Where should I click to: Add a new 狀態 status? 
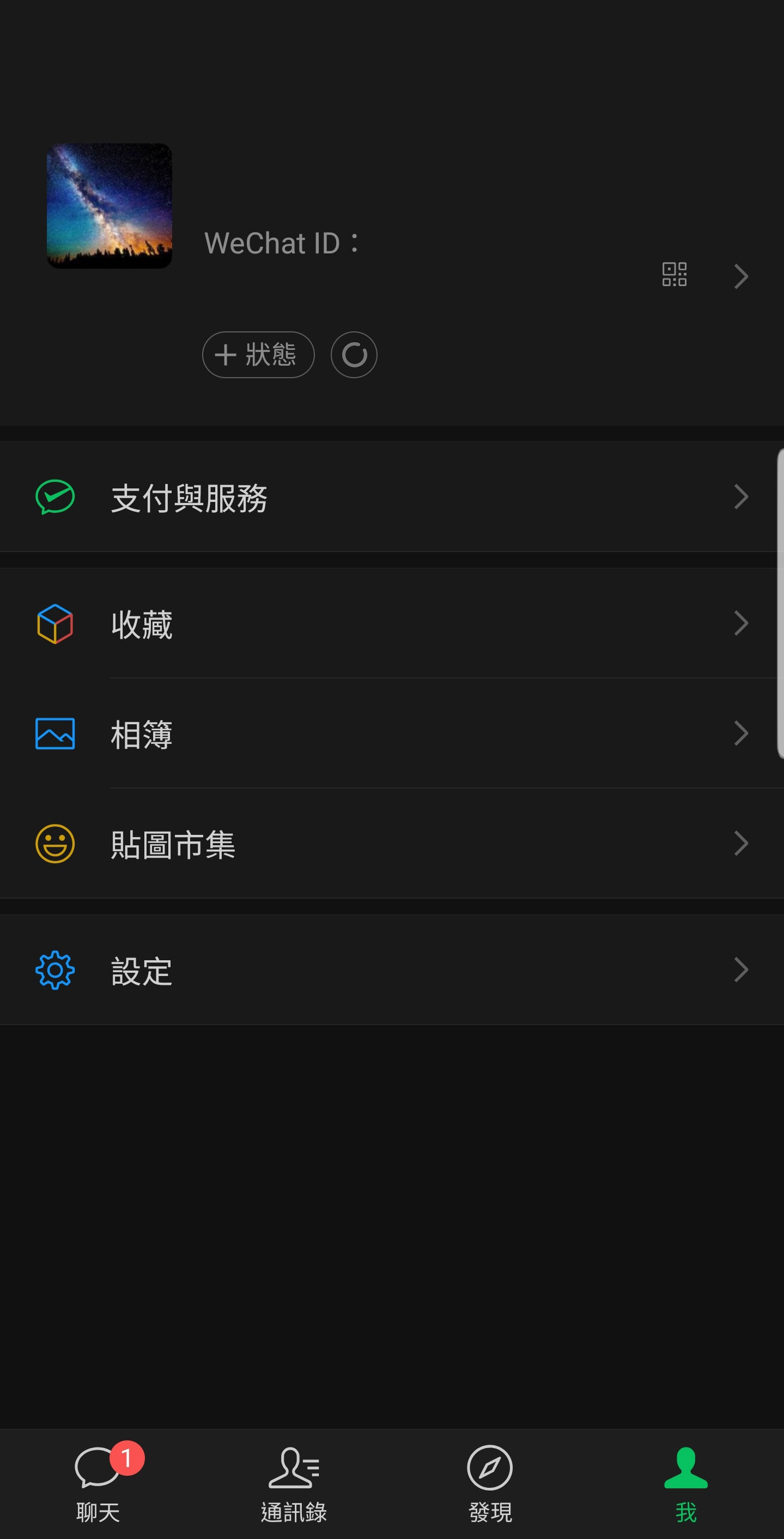click(x=258, y=355)
